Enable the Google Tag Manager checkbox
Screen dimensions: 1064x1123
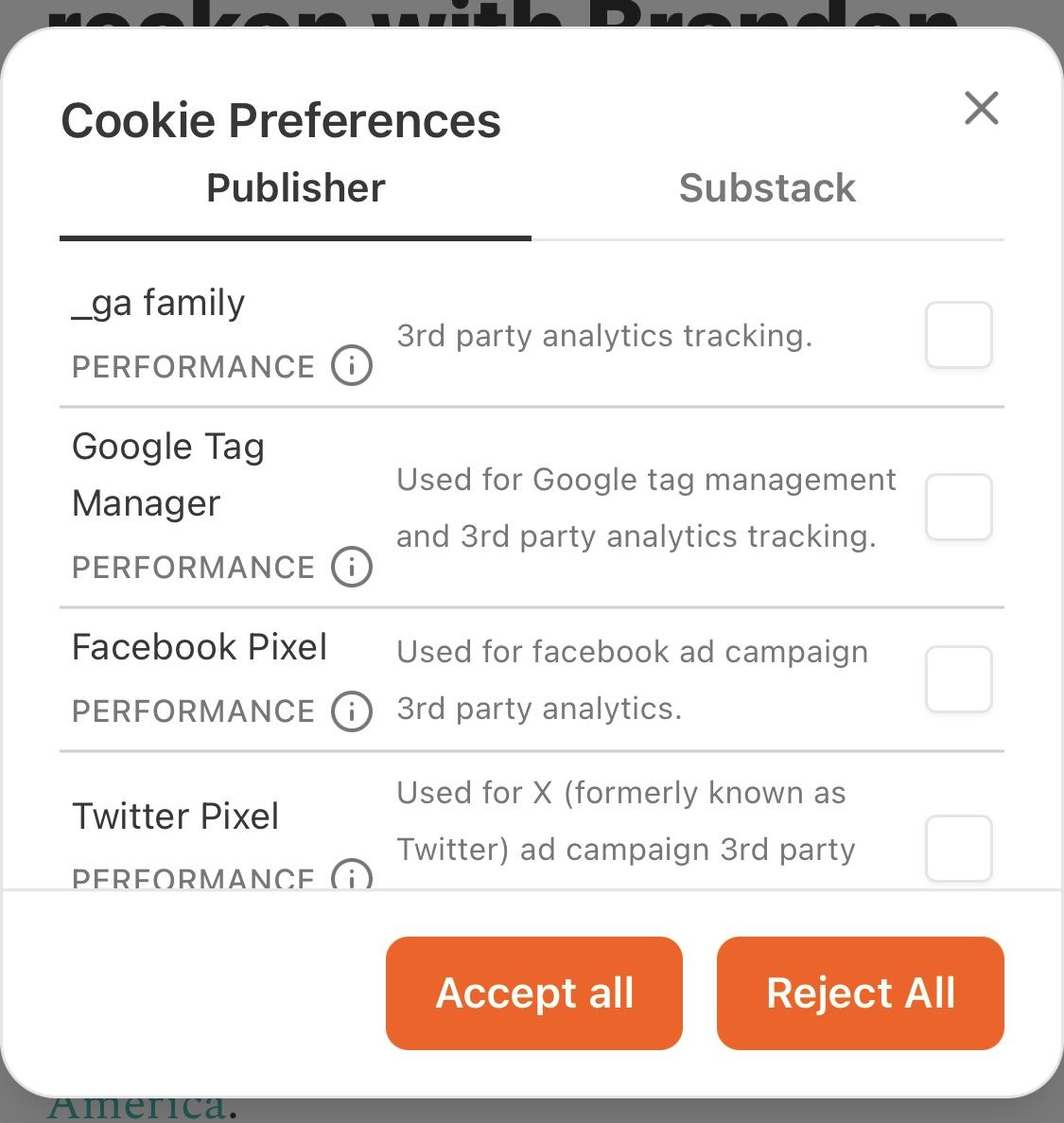pyautogui.click(x=958, y=507)
